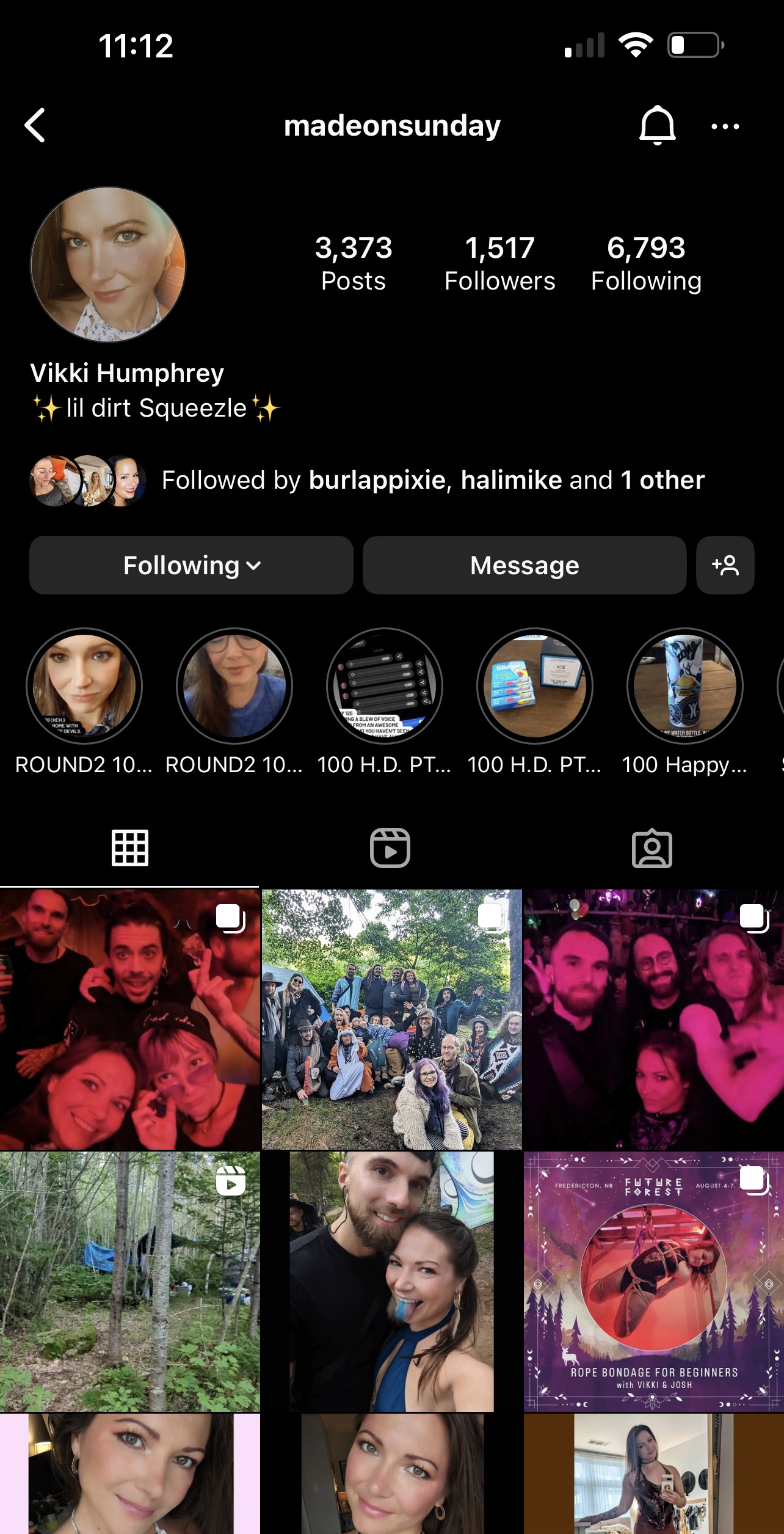Open the Rope Bondage for Beginners post
Screen dimensions: 784x1534
pos(653,1281)
